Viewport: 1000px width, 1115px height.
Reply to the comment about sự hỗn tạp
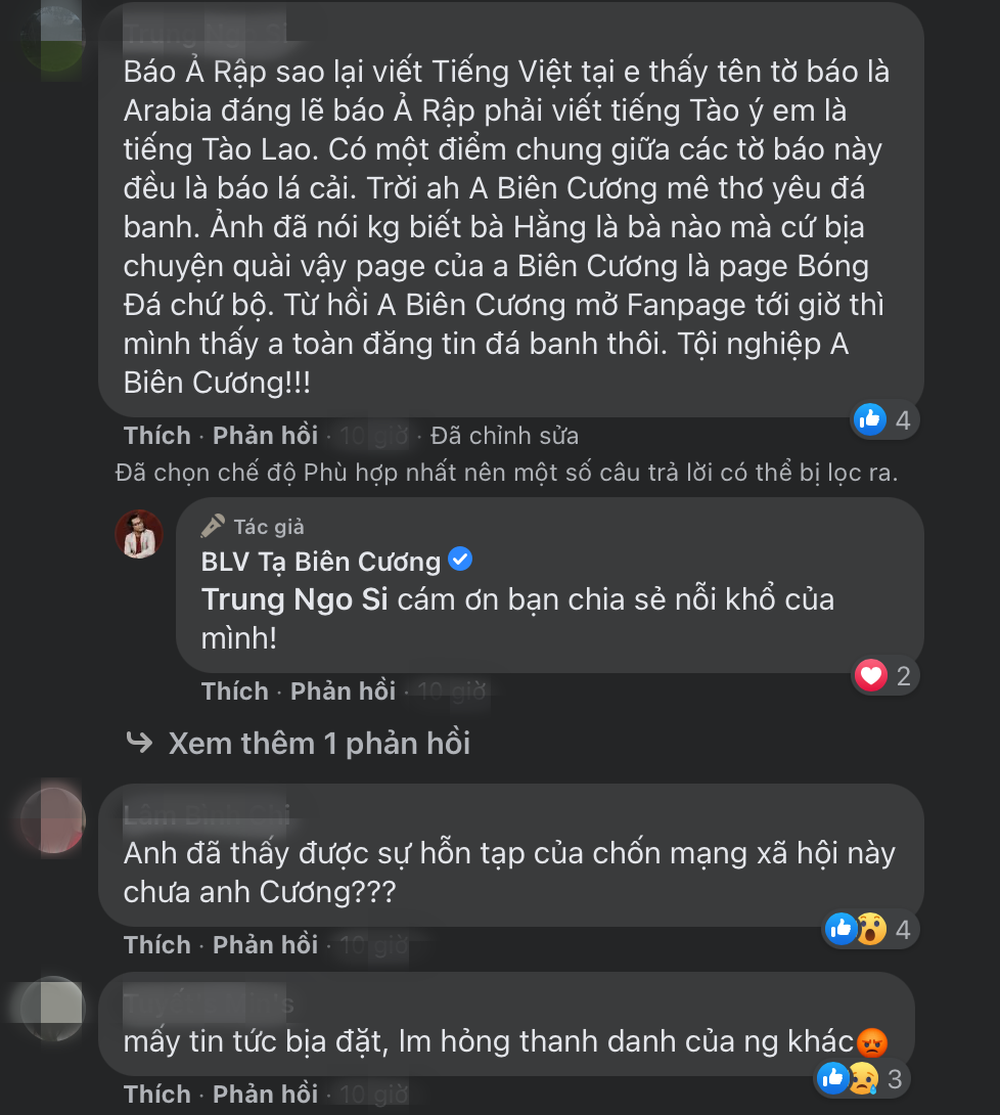pyautogui.click(x=265, y=944)
